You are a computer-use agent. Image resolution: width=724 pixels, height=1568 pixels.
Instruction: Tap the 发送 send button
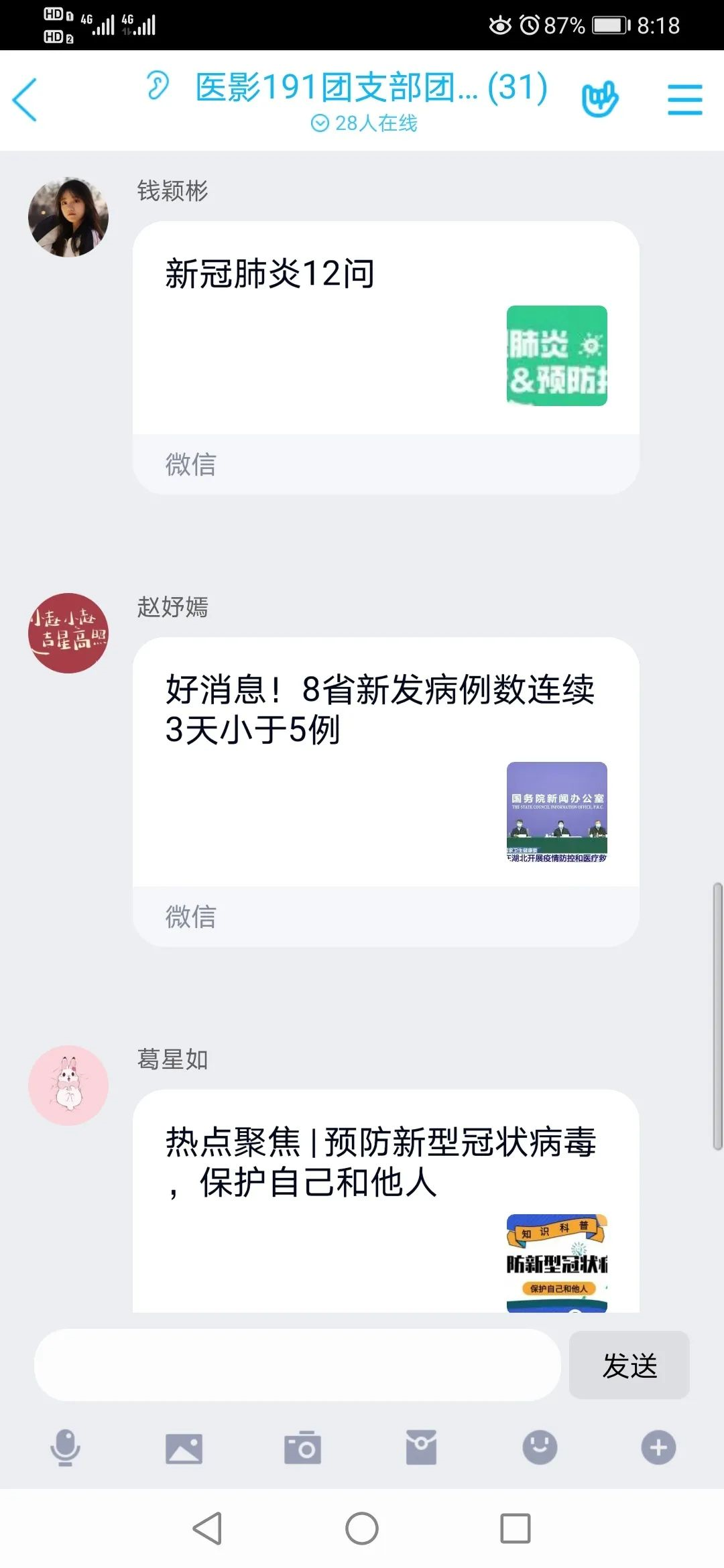[x=629, y=1365]
